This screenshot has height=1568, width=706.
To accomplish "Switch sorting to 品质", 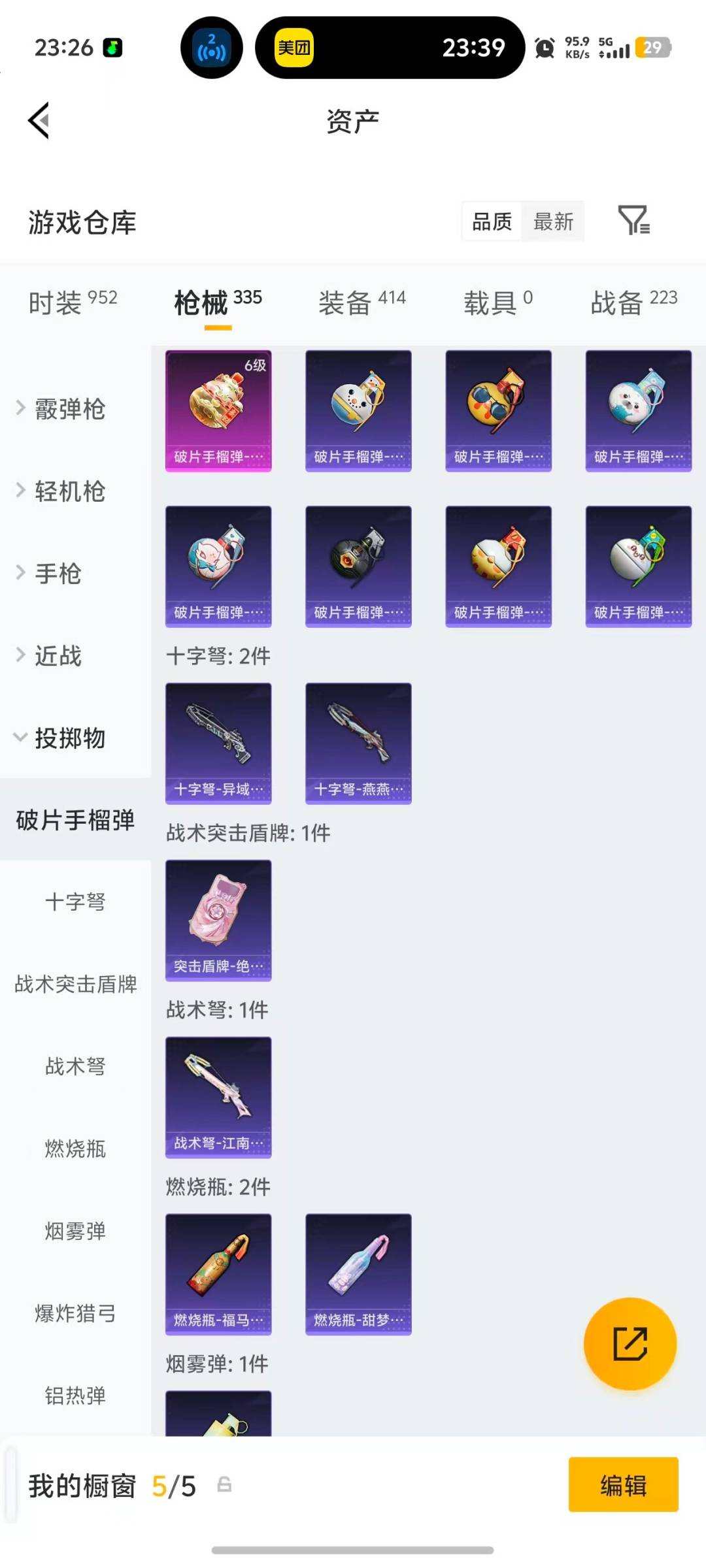I will pyautogui.click(x=491, y=222).
